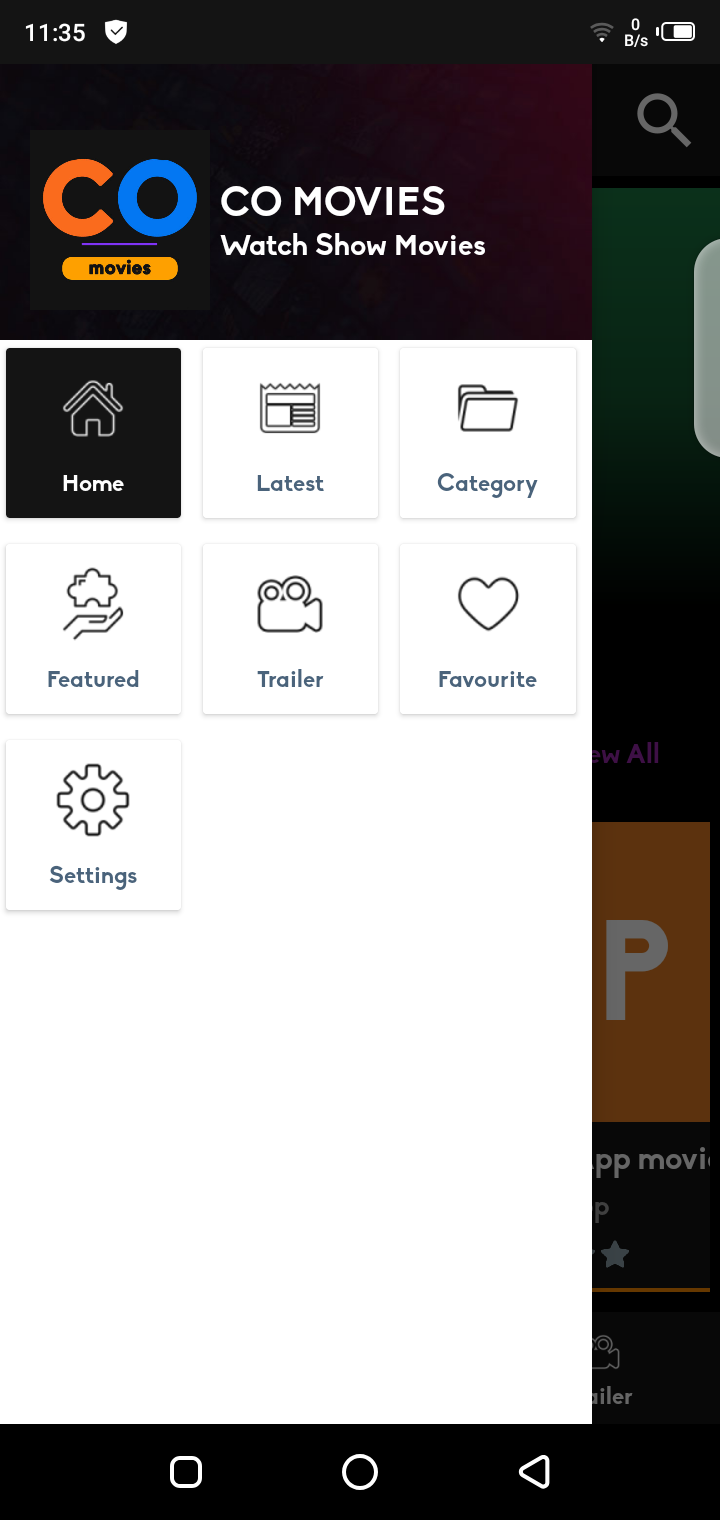
Task: Open the Latest movies section
Action: click(x=290, y=433)
